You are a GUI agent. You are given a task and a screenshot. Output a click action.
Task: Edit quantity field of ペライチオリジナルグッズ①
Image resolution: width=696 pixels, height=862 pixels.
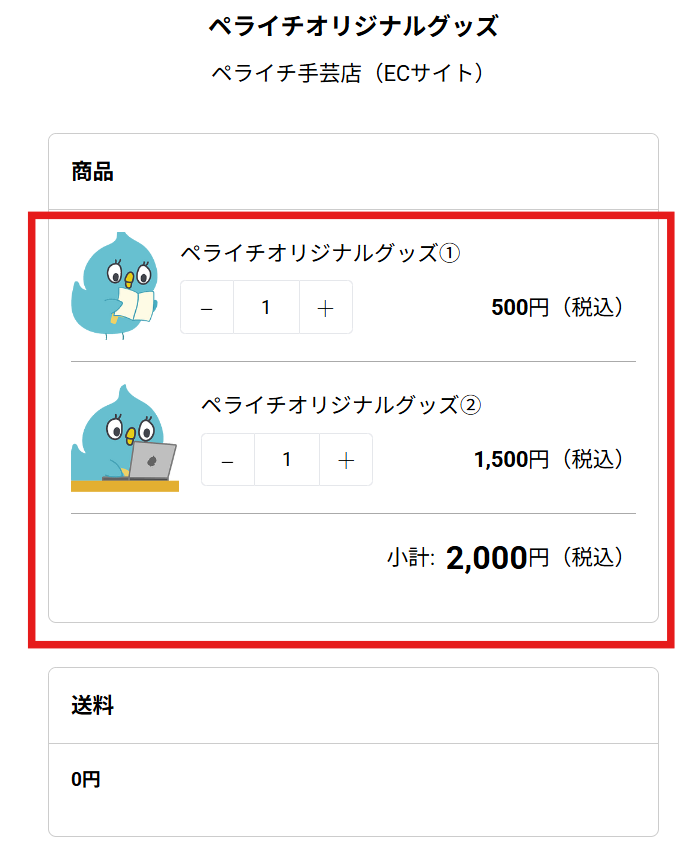[x=266, y=308]
